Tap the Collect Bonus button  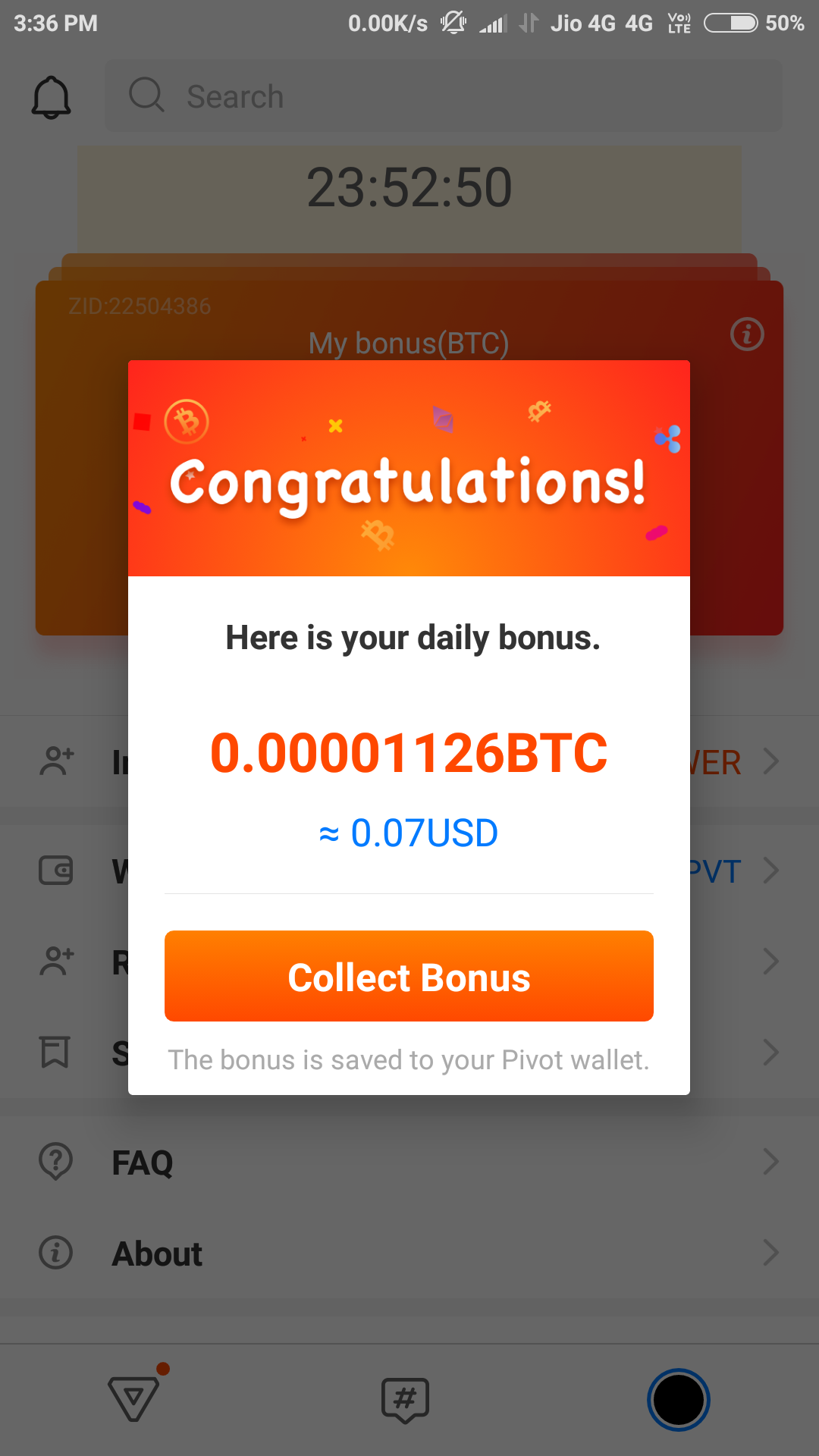(409, 976)
